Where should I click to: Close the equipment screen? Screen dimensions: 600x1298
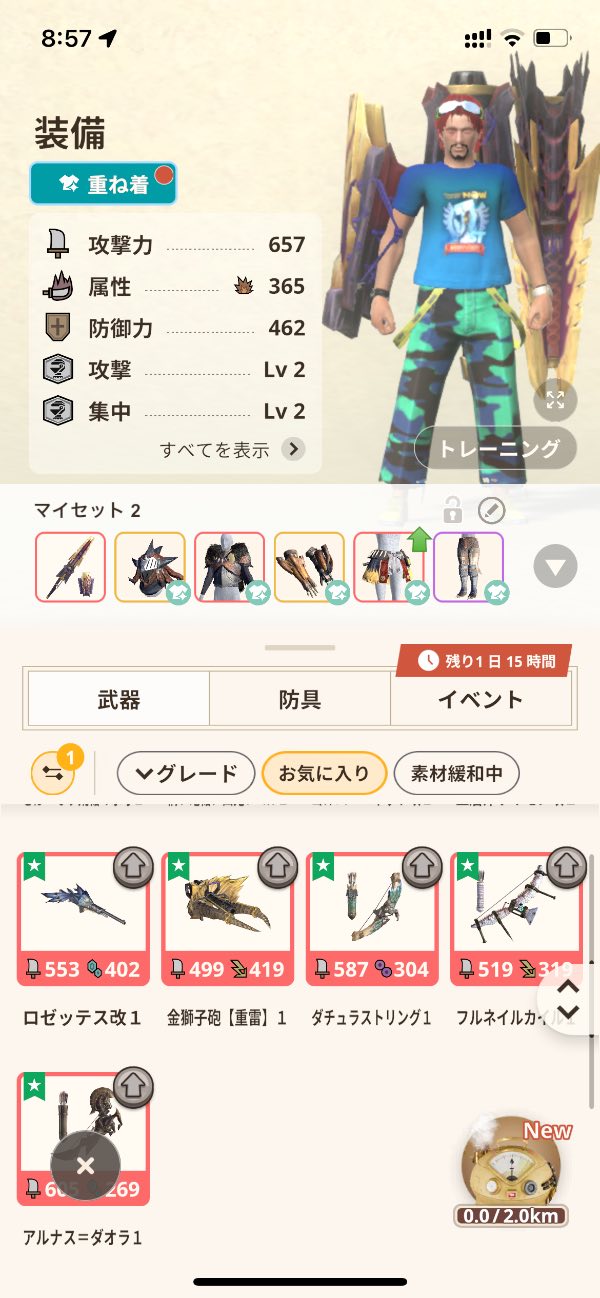(85, 1165)
